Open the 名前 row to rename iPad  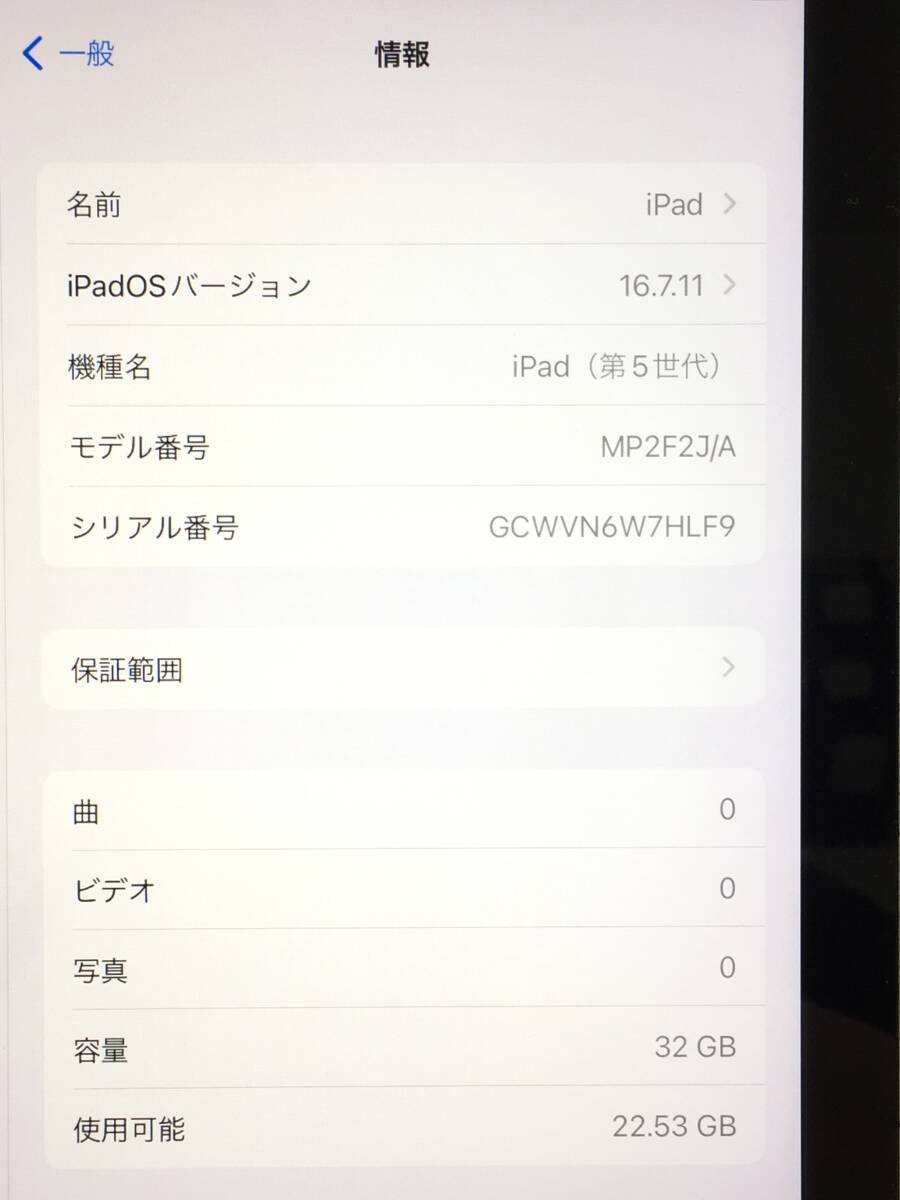(x=402, y=205)
